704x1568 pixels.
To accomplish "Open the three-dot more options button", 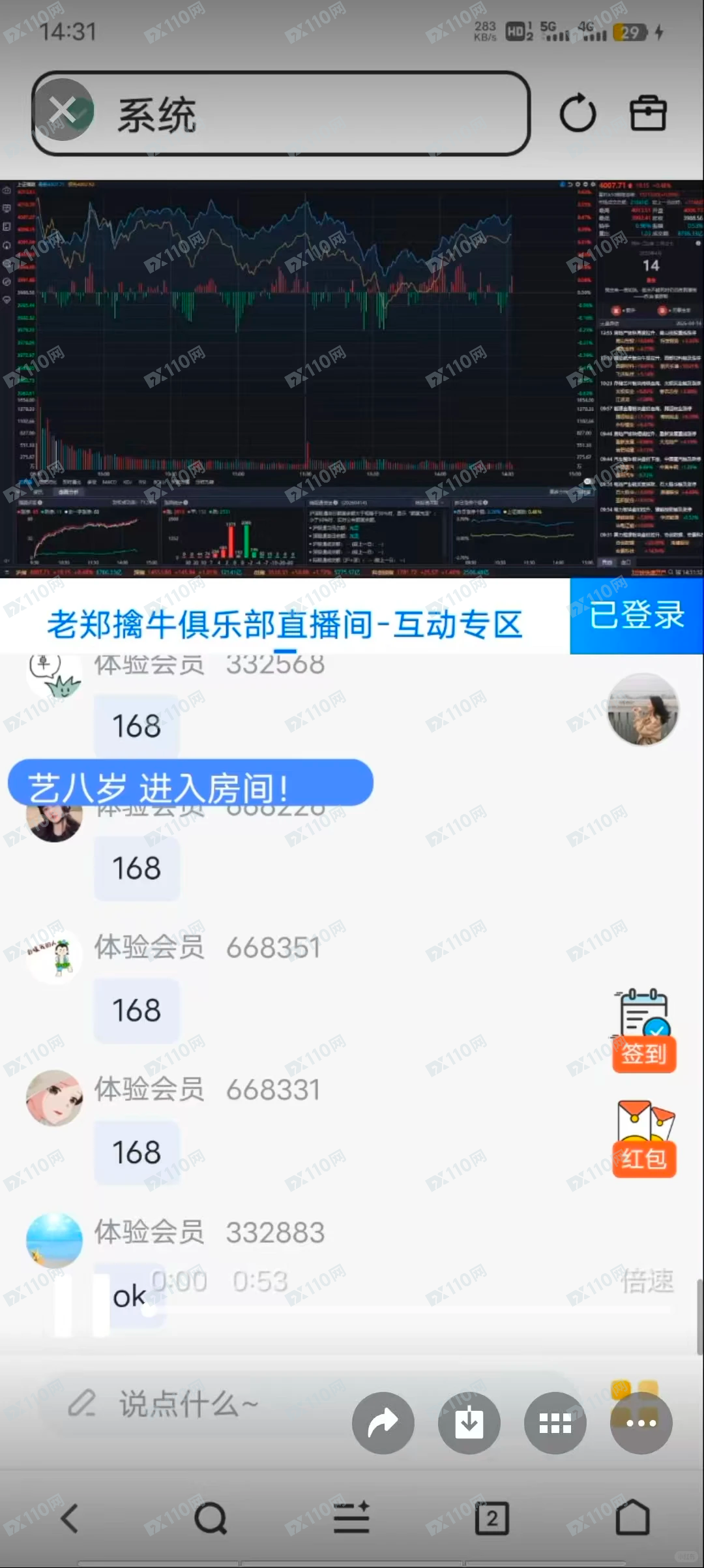I will coord(641,1423).
